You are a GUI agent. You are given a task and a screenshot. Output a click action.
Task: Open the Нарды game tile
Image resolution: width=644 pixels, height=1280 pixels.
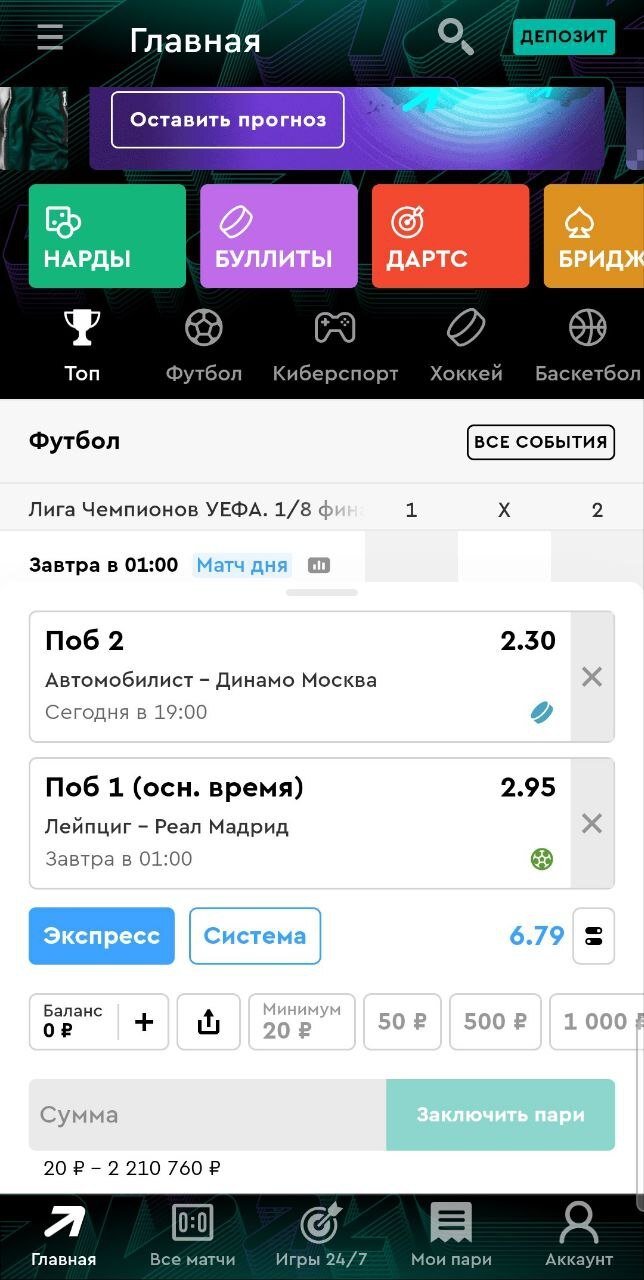pyautogui.click(x=107, y=236)
